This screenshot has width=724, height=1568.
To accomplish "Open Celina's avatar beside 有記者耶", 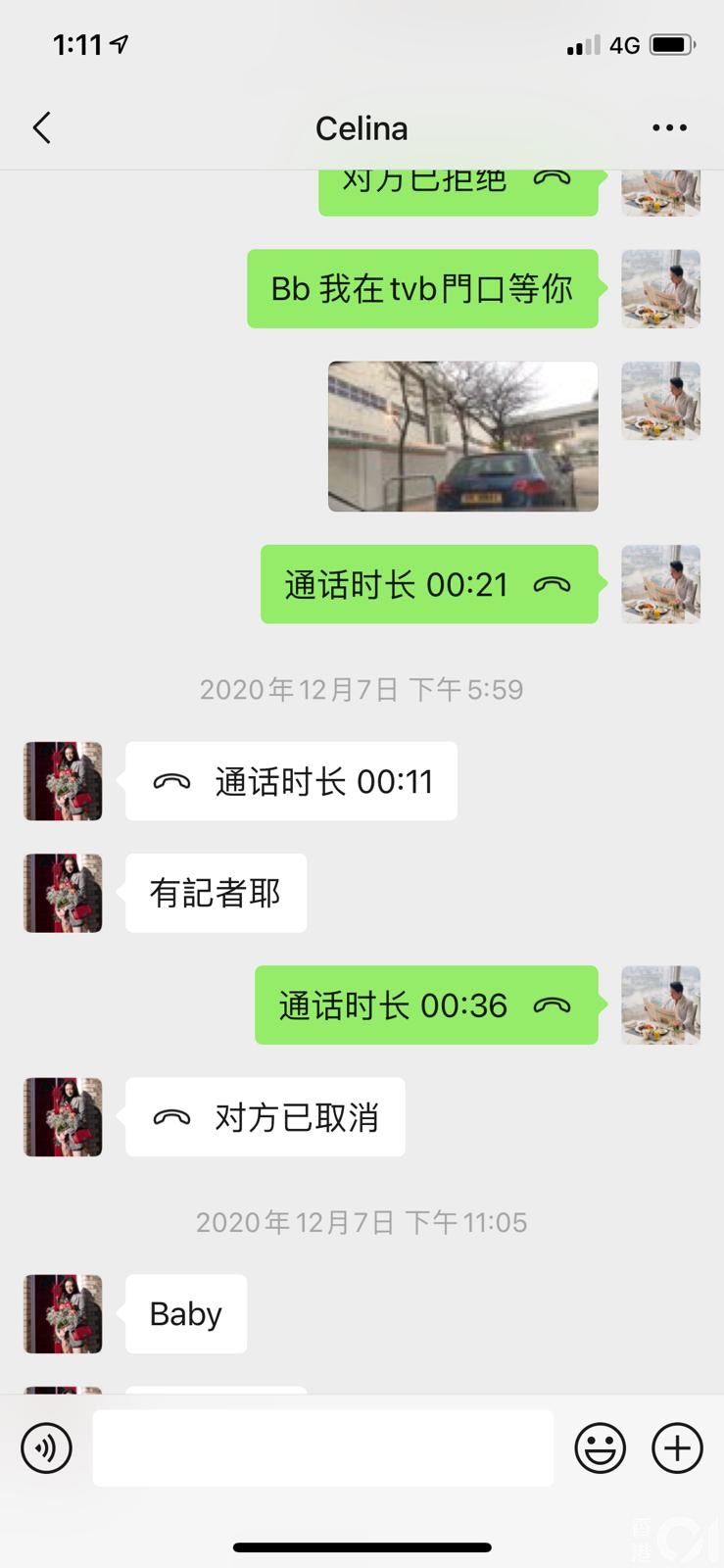I will (x=63, y=893).
